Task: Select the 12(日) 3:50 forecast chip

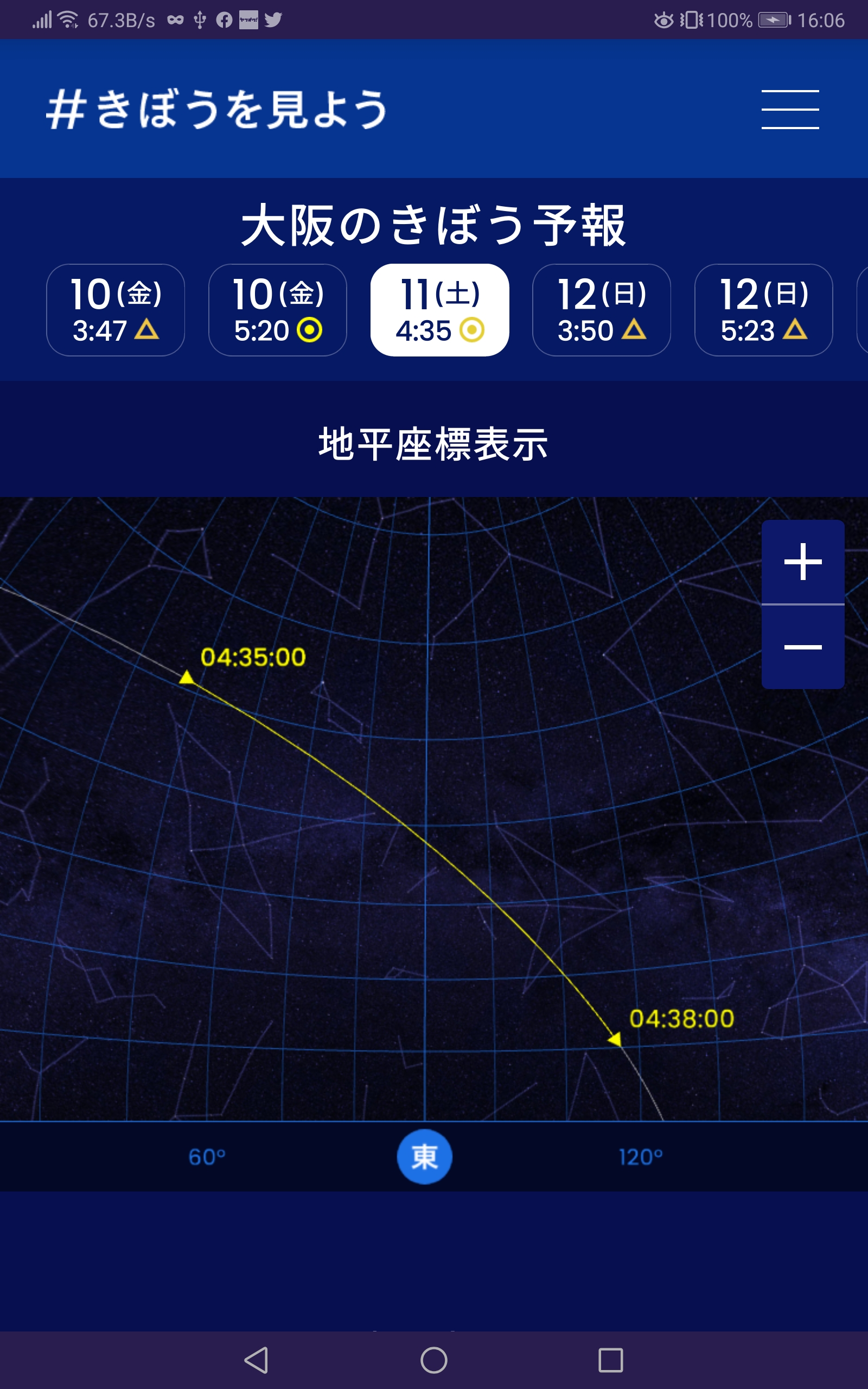Action: click(x=602, y=310)
